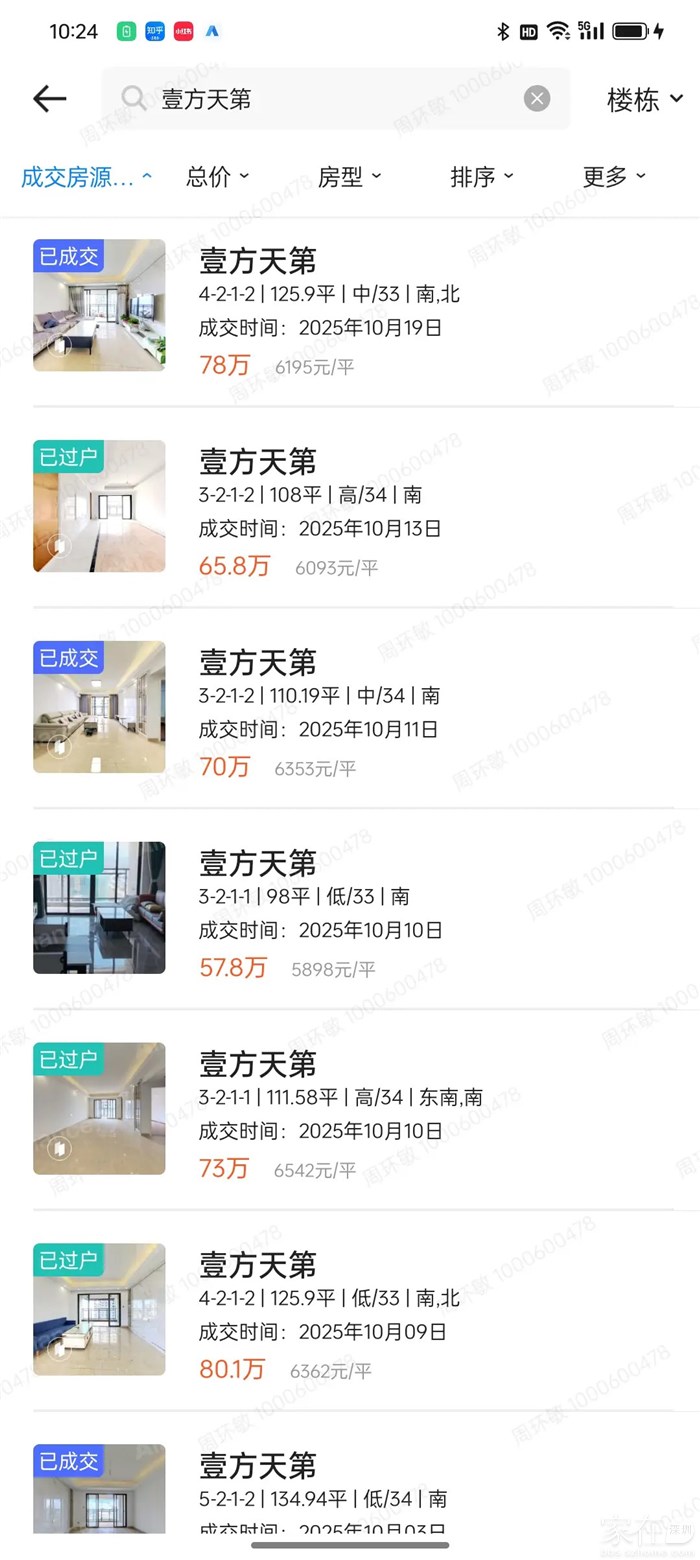Go back using the arrow icon

49,98
